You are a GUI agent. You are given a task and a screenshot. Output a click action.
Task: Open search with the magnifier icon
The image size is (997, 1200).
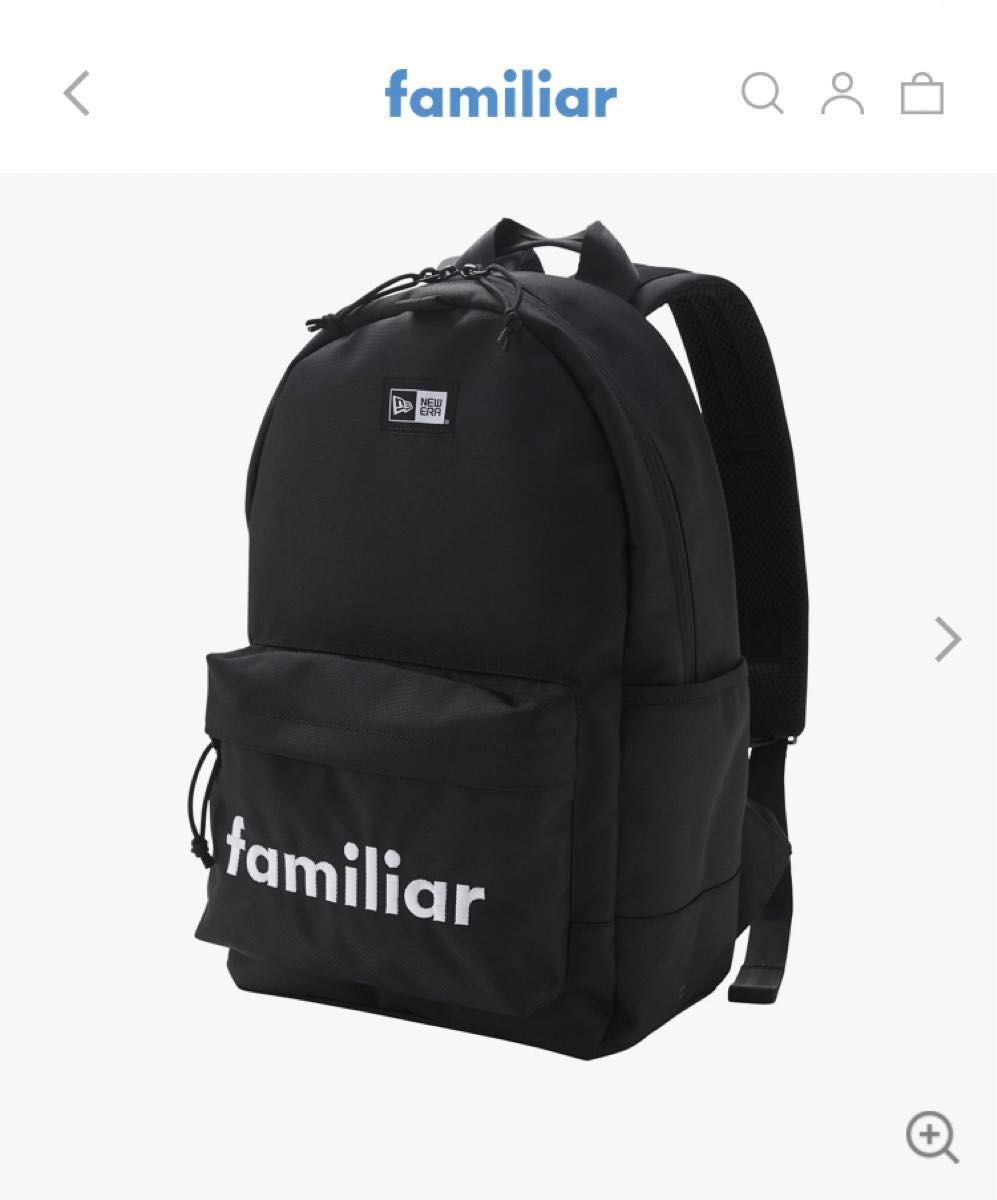[762, 94]
